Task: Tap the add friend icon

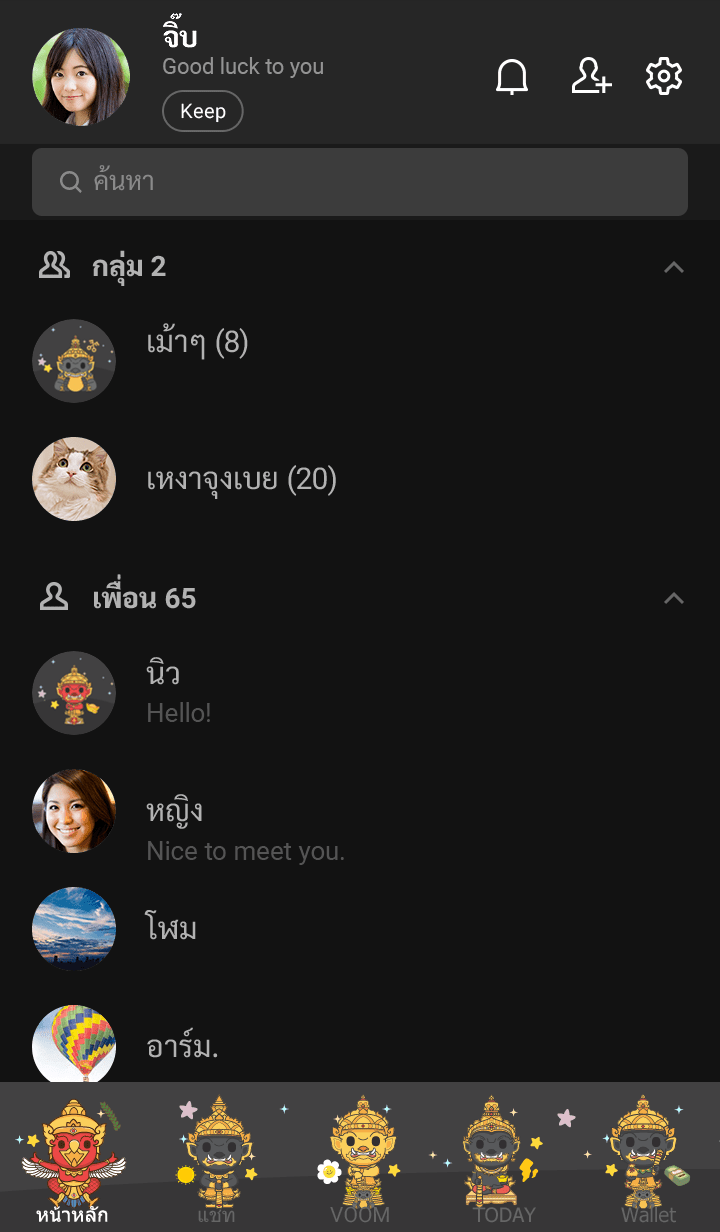Action: tap(591, 77)
